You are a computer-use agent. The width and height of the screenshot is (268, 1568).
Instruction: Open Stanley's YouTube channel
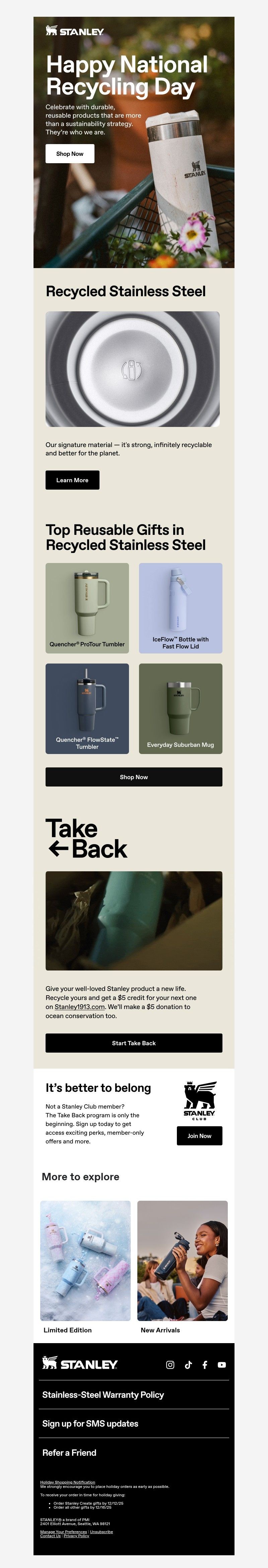click(222, 1364)
